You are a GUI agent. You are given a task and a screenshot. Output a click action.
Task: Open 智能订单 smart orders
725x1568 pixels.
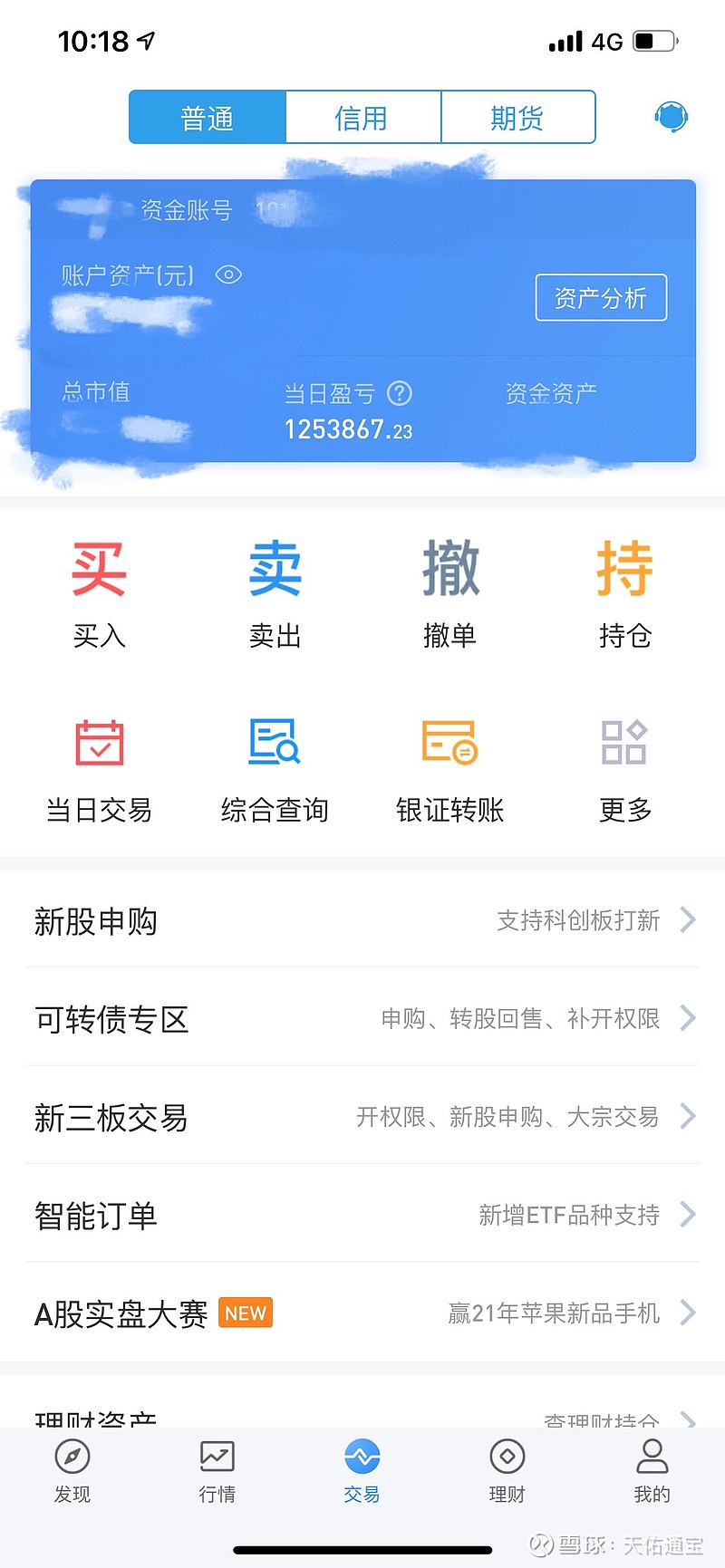362,1215
